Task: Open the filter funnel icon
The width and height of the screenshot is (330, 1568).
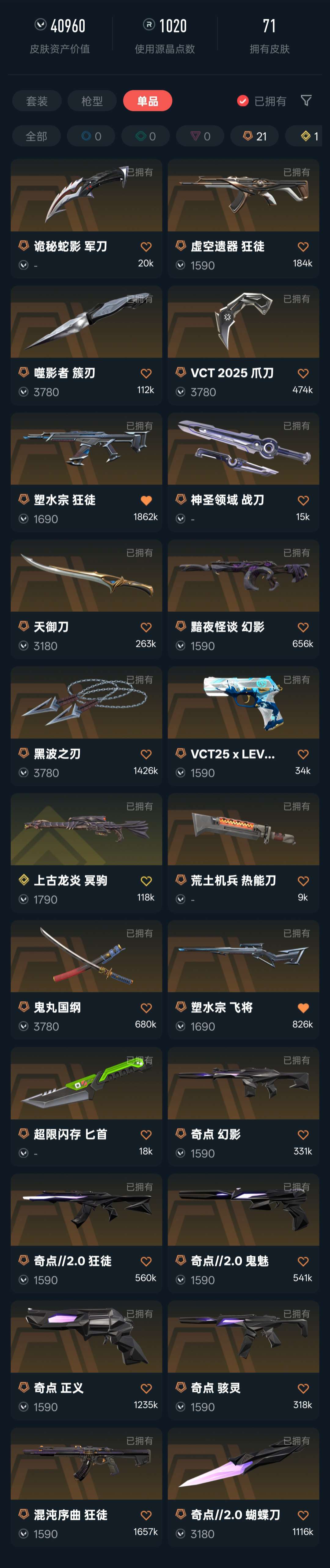Action: [x=306, y=100]
